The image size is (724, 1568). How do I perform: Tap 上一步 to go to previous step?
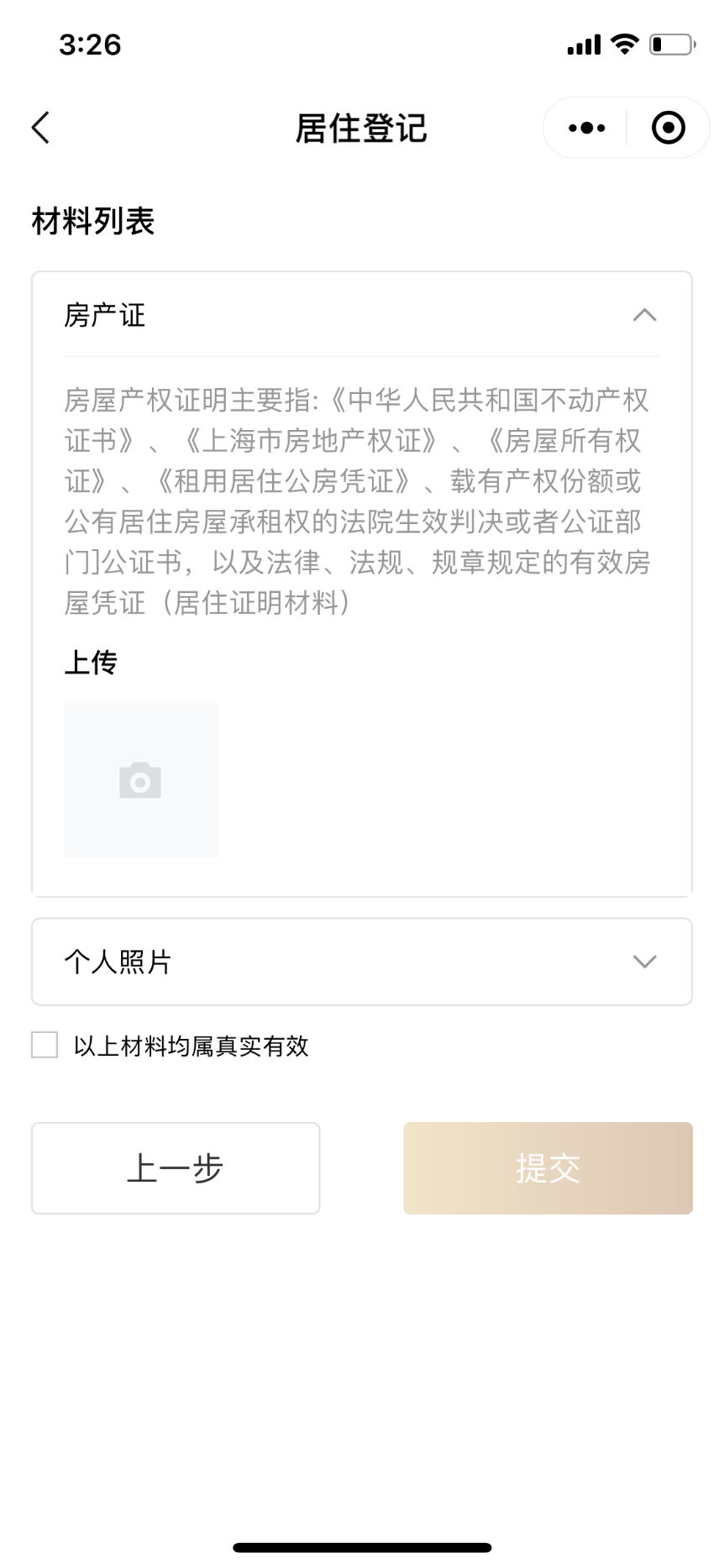point(176,1168)
